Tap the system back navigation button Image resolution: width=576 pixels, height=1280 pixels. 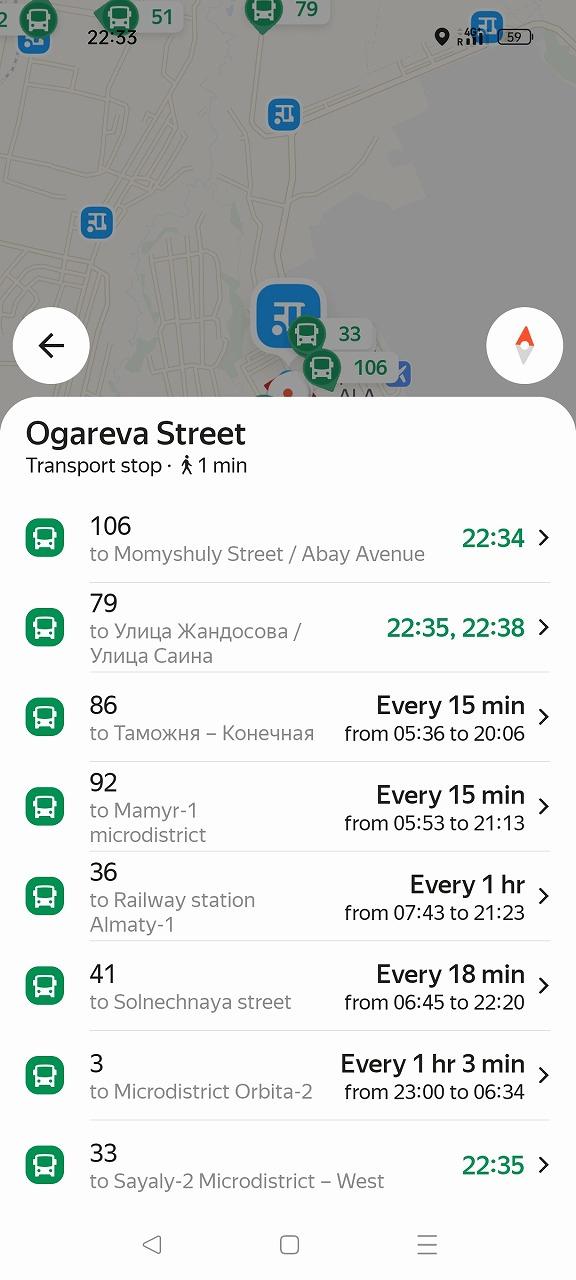coord(152,1244)
